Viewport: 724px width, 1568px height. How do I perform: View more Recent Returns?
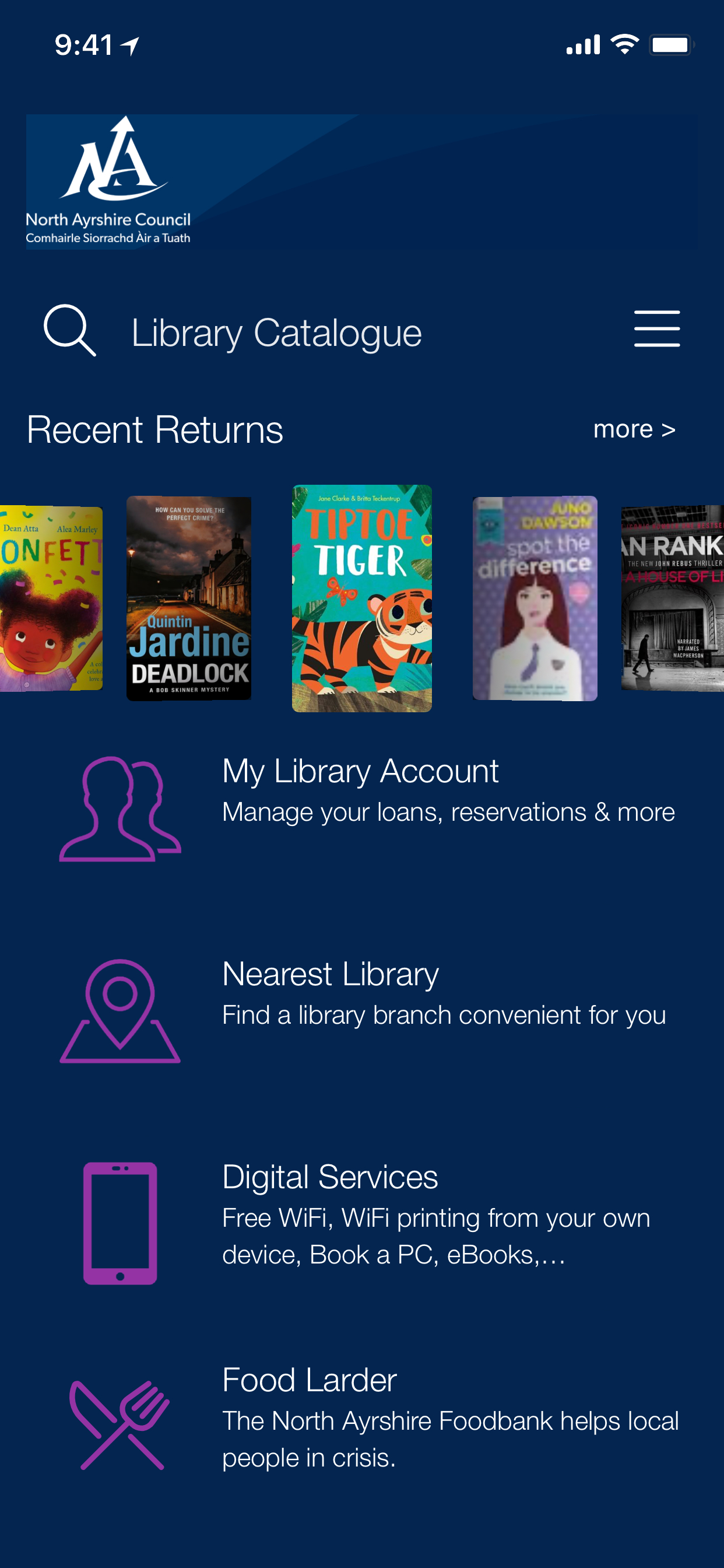pyautogui.click(x=634, y=429)
